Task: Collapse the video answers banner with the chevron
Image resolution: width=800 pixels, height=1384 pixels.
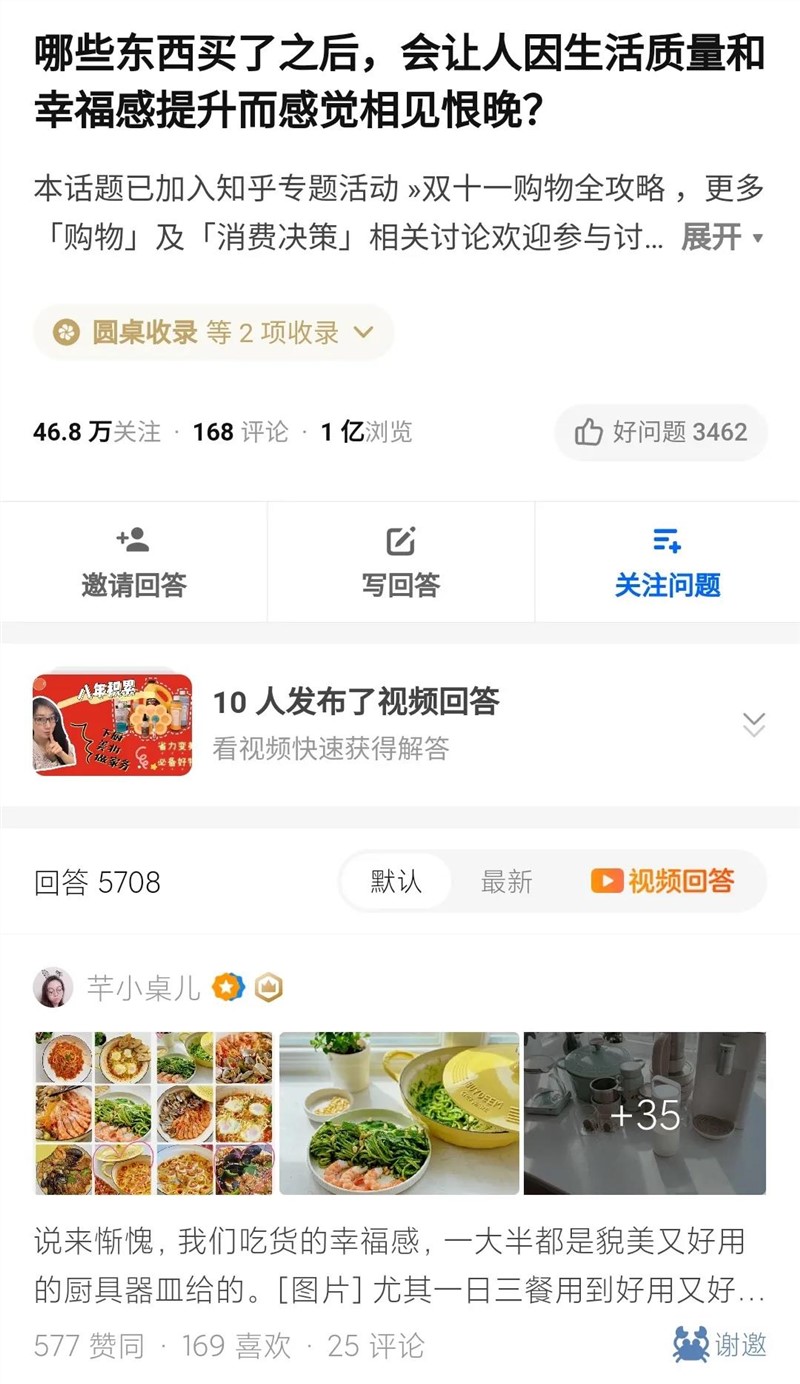Action: coord(753,724)
